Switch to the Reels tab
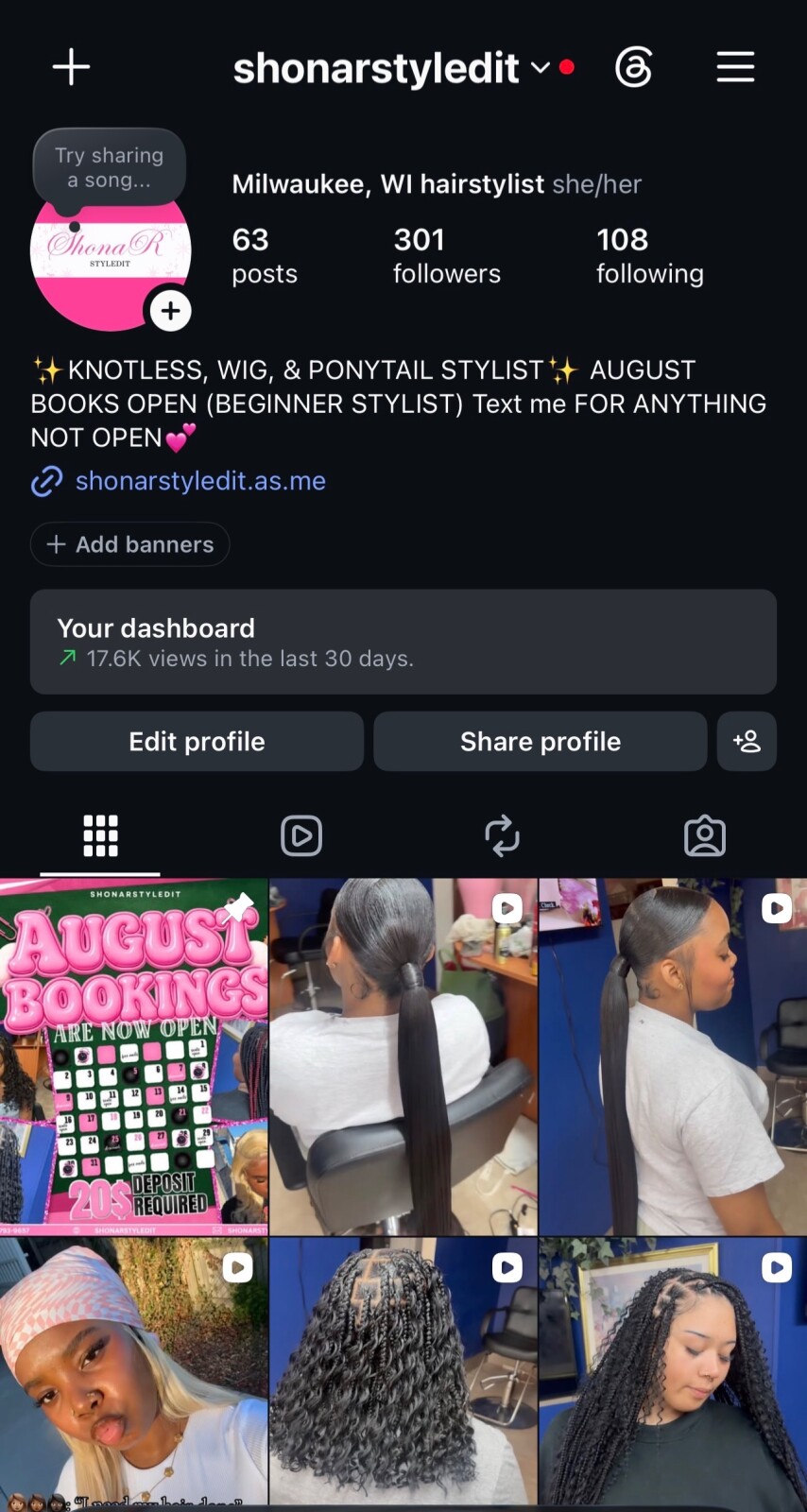 (301, 836)
